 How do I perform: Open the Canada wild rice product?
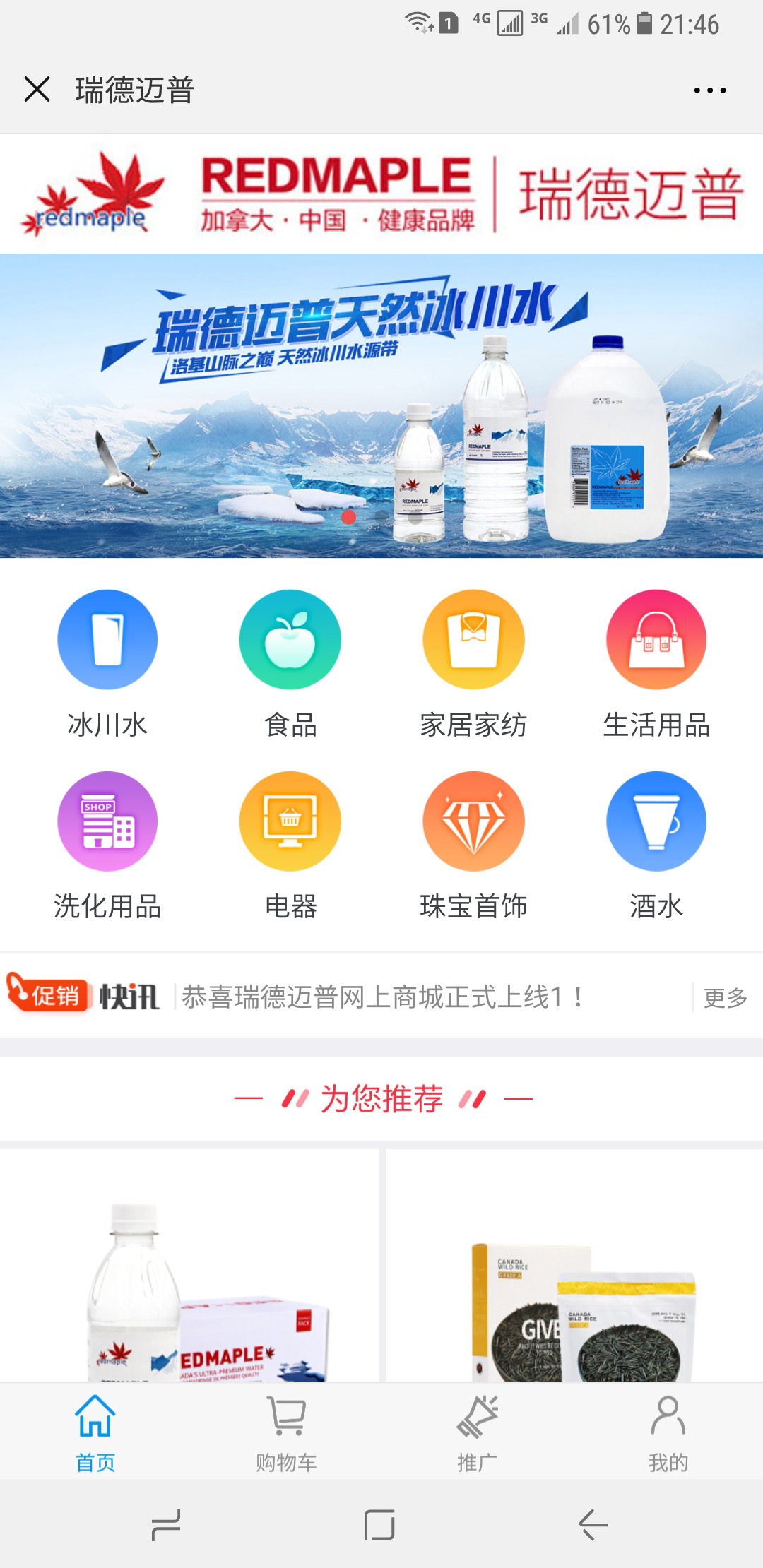click(574, 1271)
